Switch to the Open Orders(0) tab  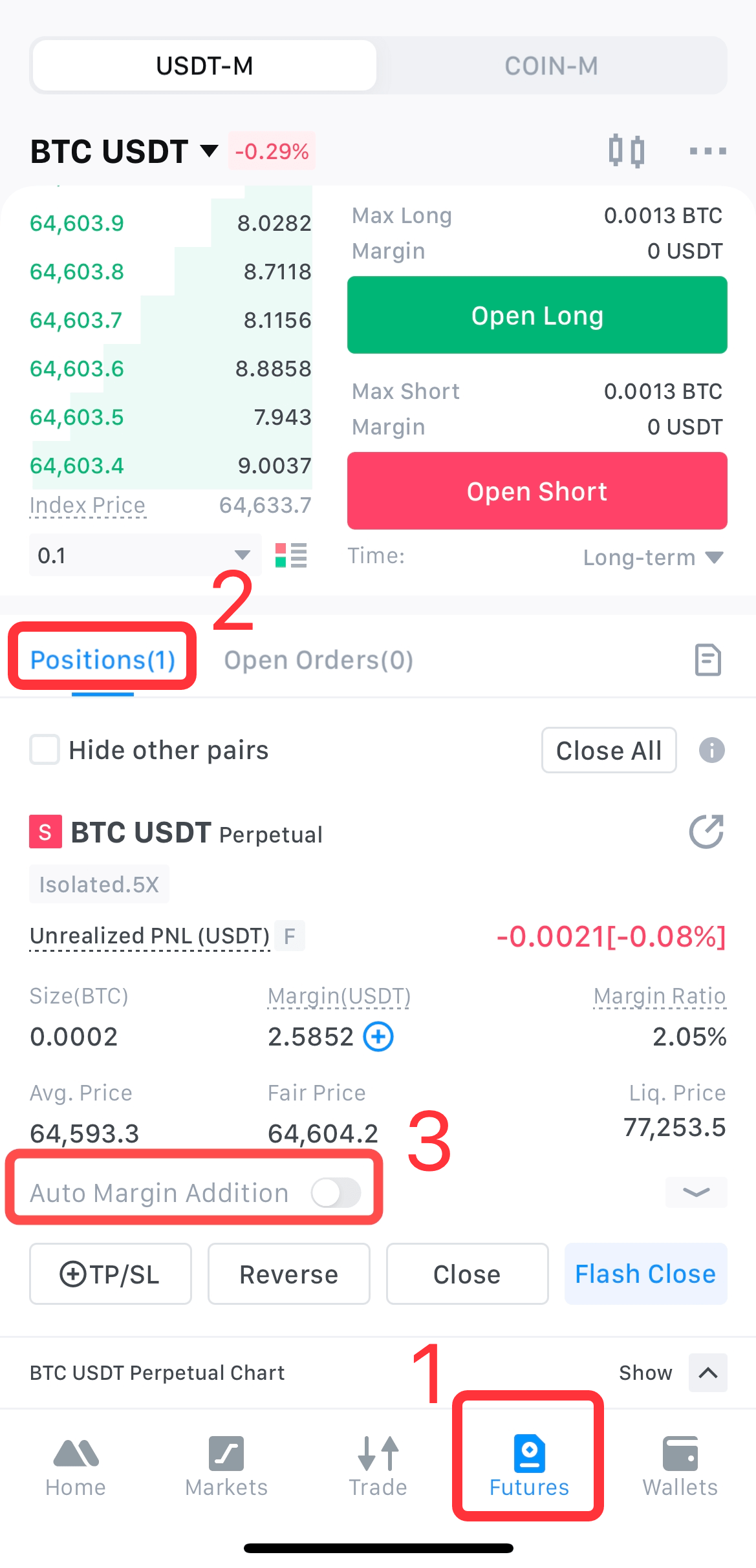(318, 660)
